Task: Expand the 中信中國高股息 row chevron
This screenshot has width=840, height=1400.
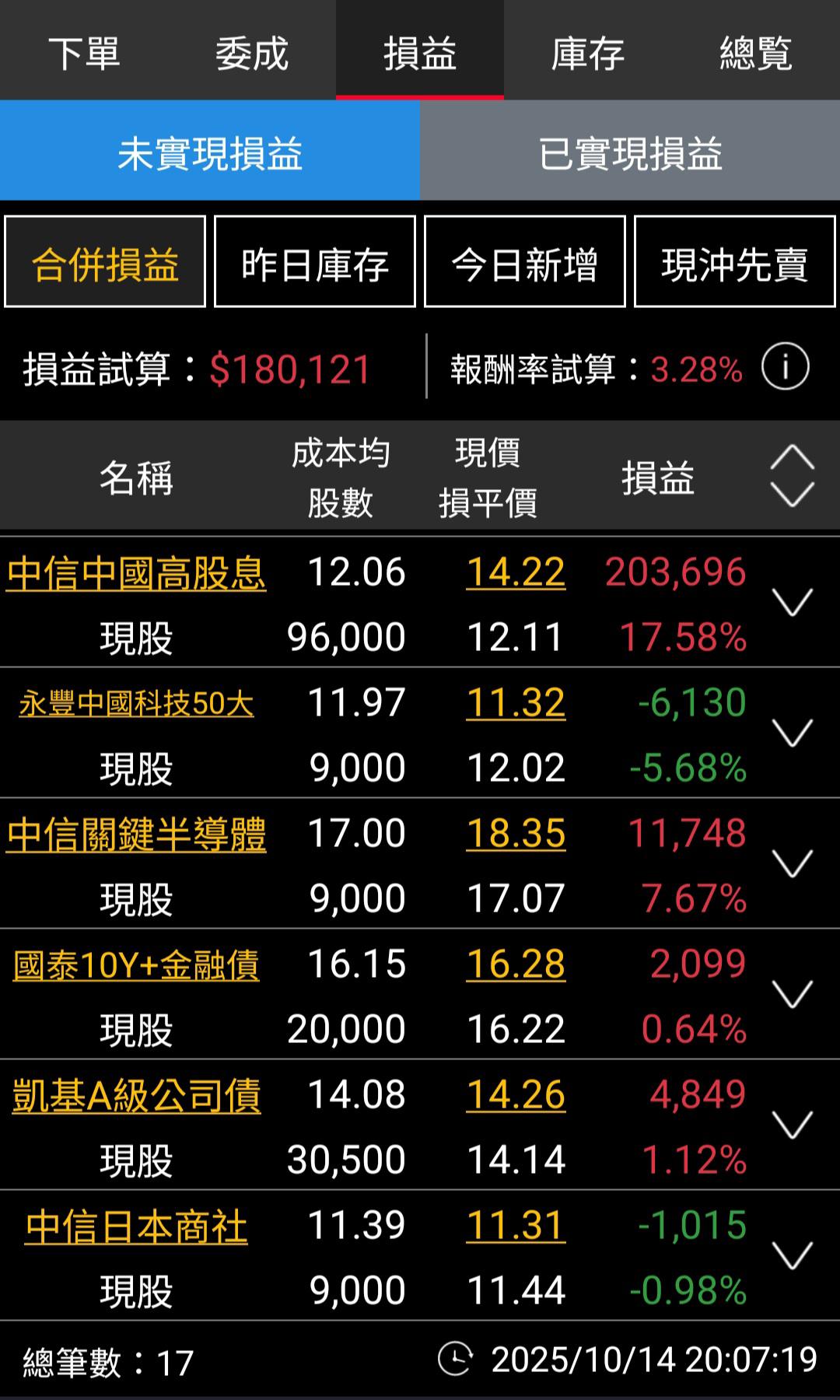Action: [x=792, y=602]
